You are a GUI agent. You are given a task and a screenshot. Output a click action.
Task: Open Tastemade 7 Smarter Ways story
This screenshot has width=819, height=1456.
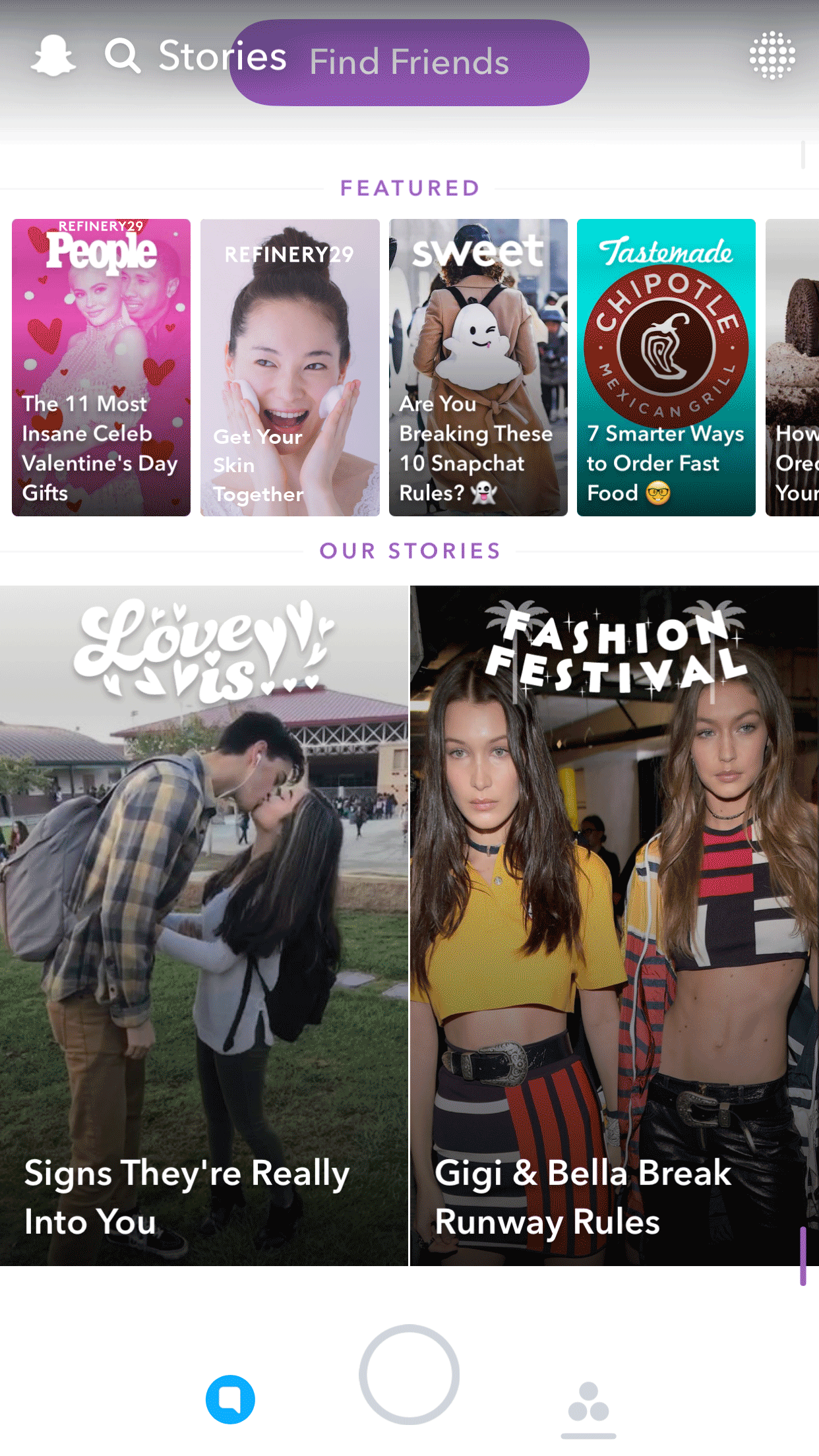tap(666, 367)
